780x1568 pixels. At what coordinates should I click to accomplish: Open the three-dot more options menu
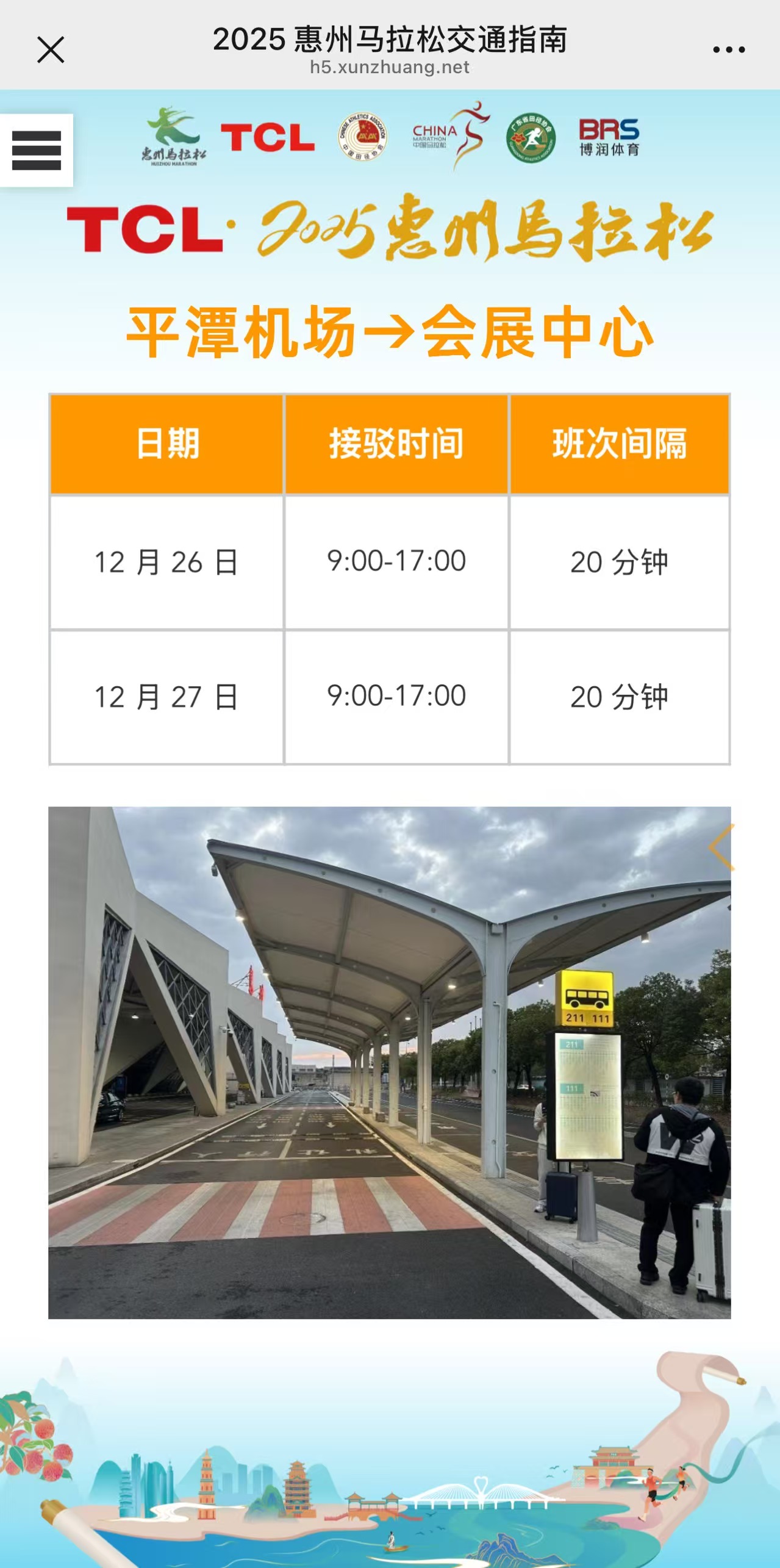coord(729,49)
